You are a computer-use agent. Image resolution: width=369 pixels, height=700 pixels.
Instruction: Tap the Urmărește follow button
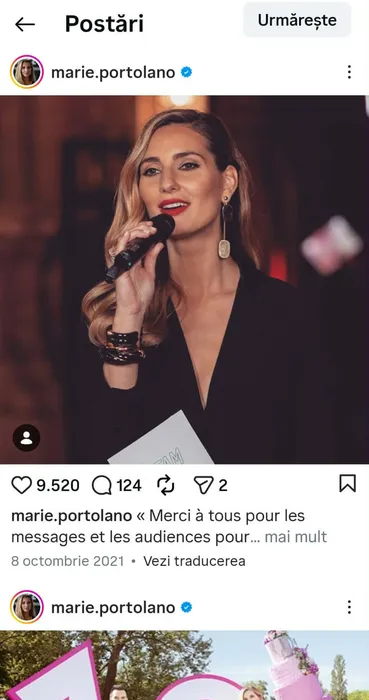297,20
